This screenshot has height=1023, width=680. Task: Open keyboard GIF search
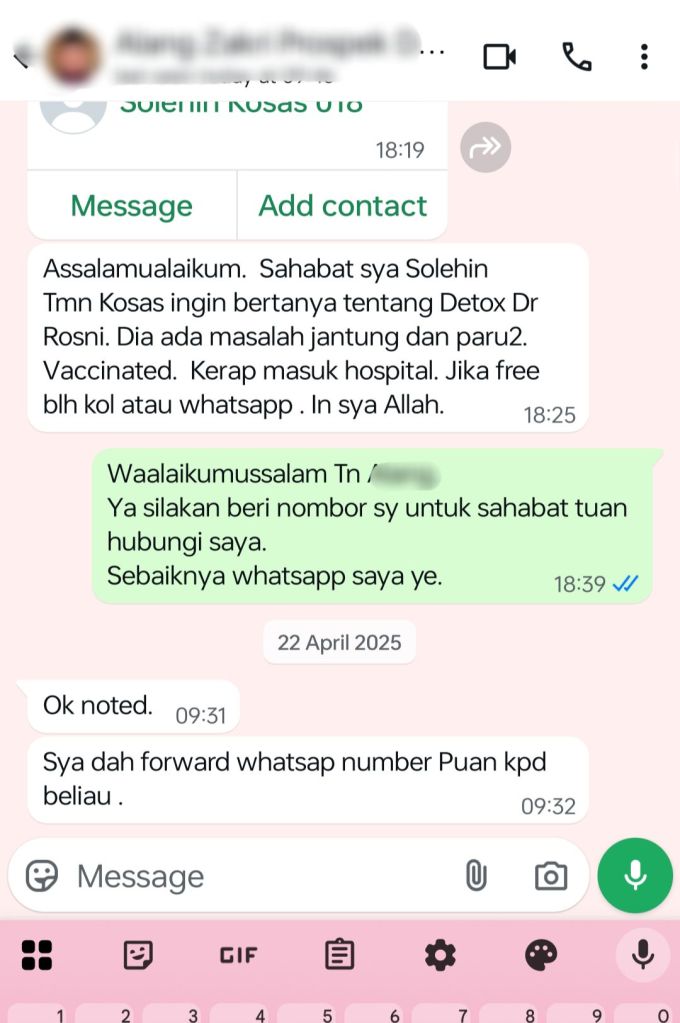(x=238, y=956)
